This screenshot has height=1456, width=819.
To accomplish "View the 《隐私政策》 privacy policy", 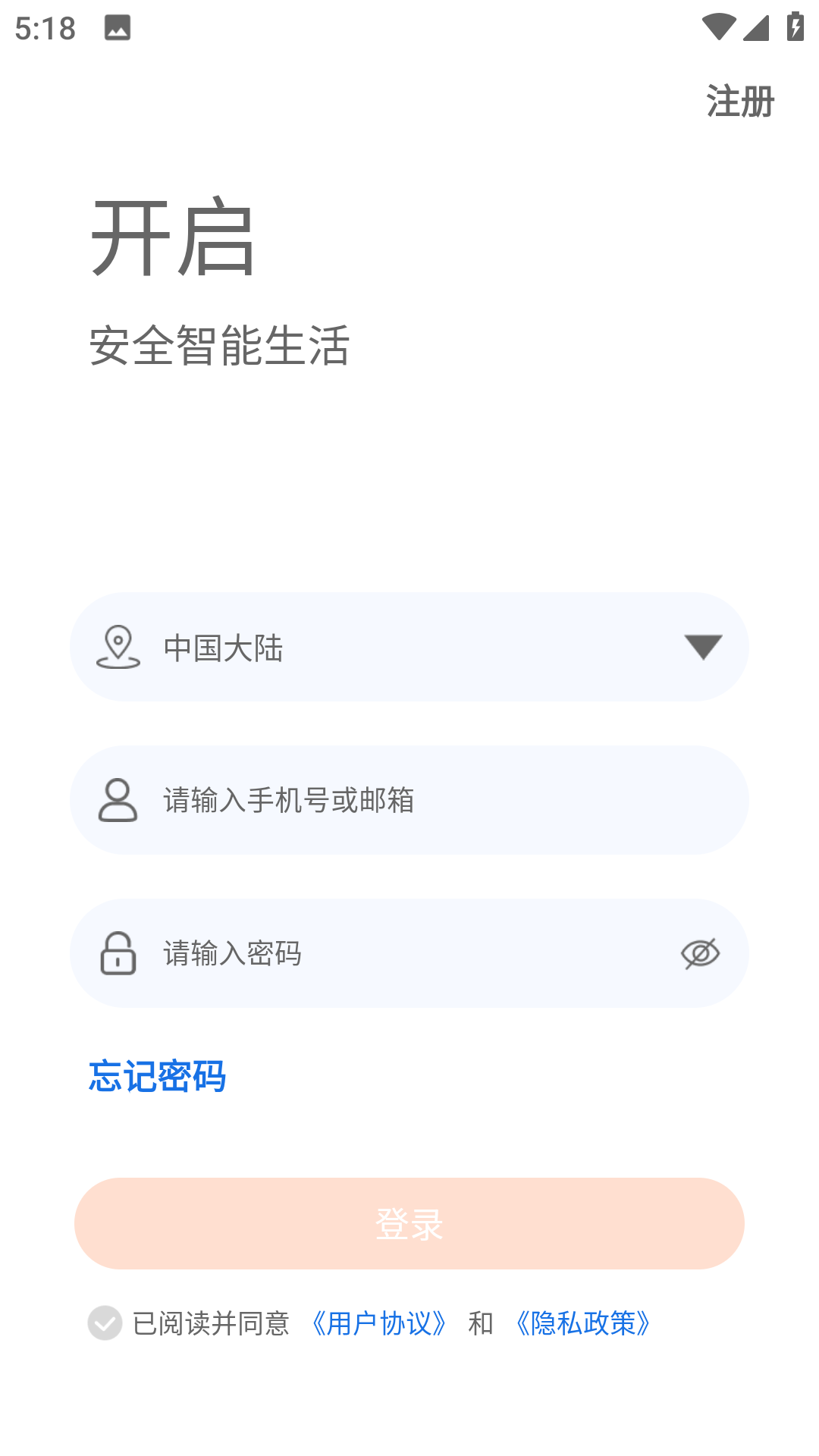I will (582, 1323).
